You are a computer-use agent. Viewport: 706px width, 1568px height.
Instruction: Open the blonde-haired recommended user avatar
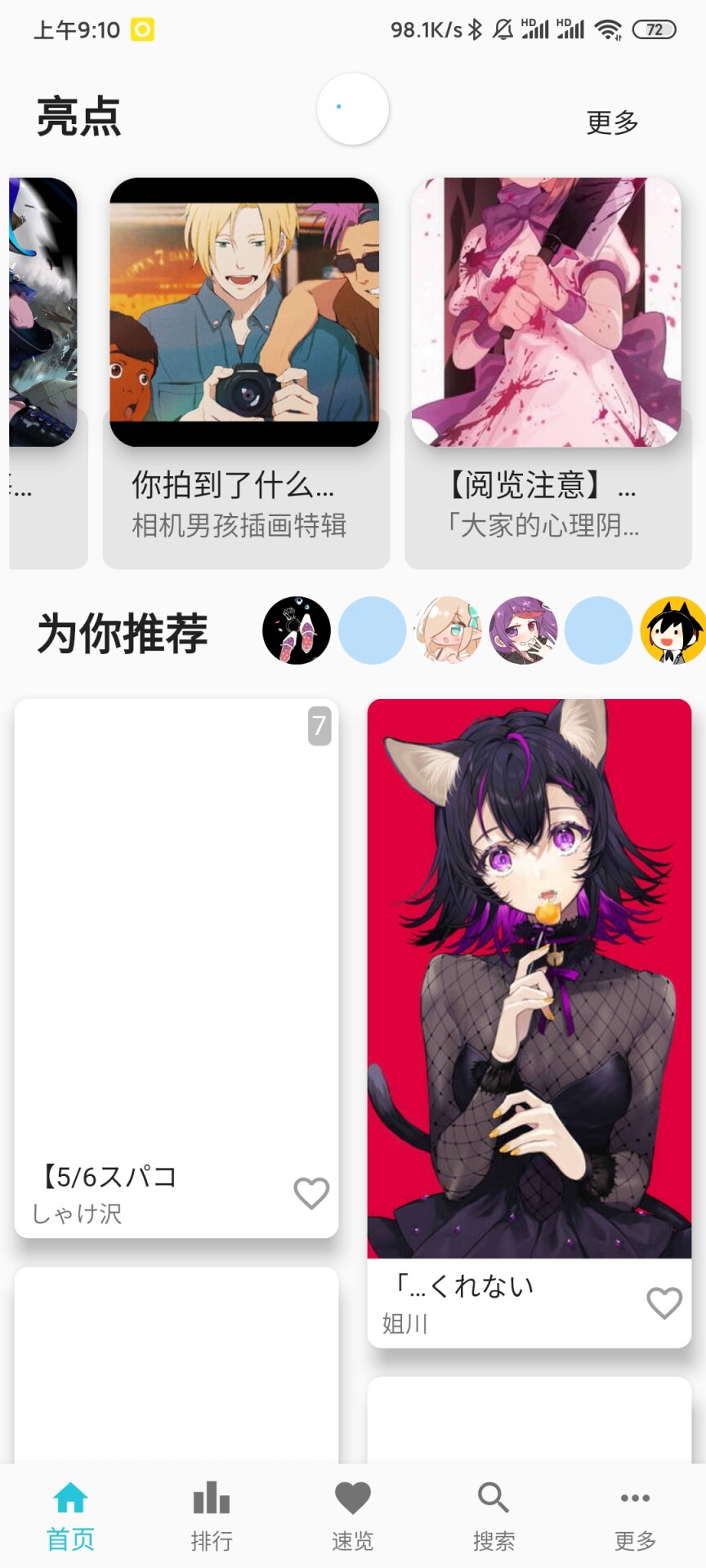[448, 630]
